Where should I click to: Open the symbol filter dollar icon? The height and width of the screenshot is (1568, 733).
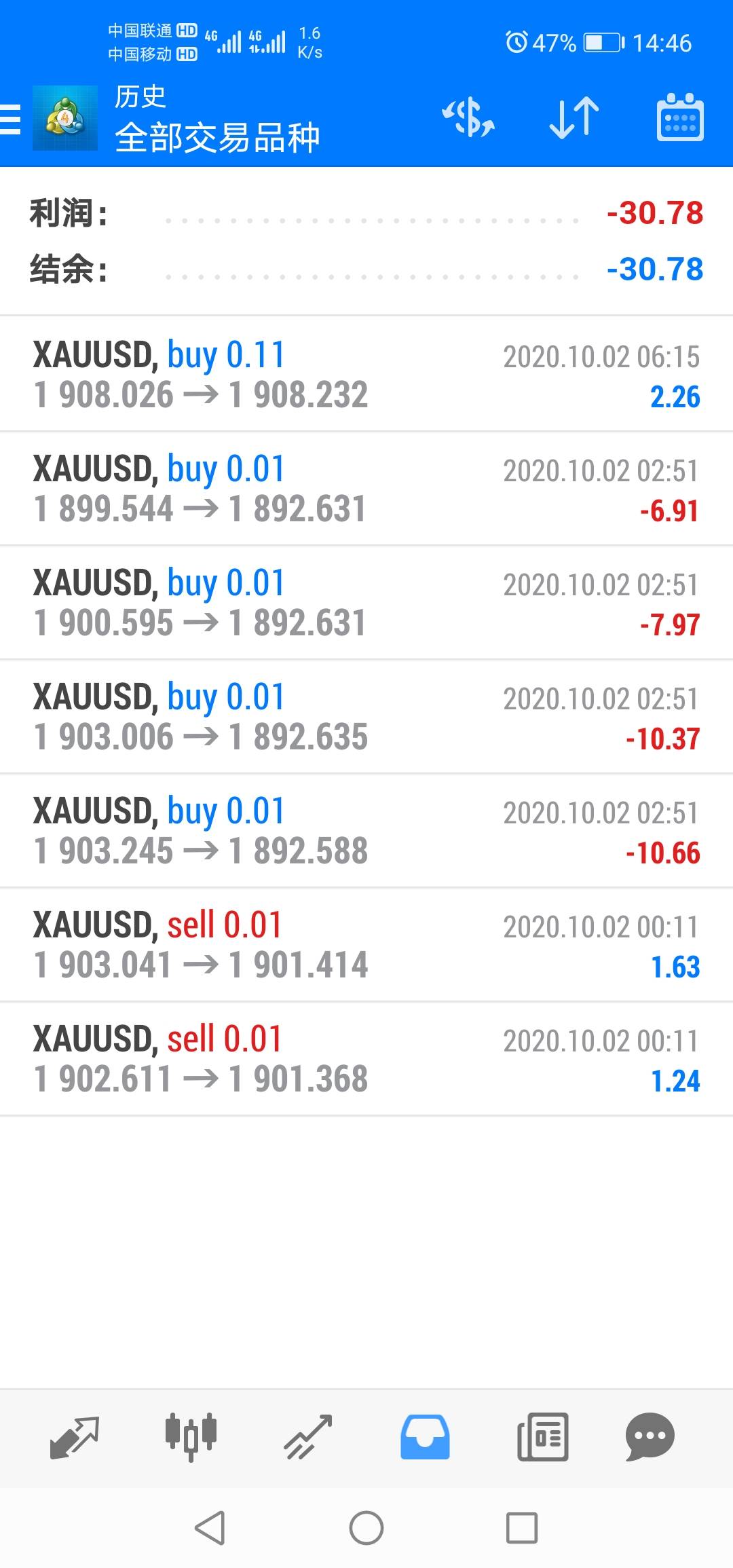click(x=468, y=118)
